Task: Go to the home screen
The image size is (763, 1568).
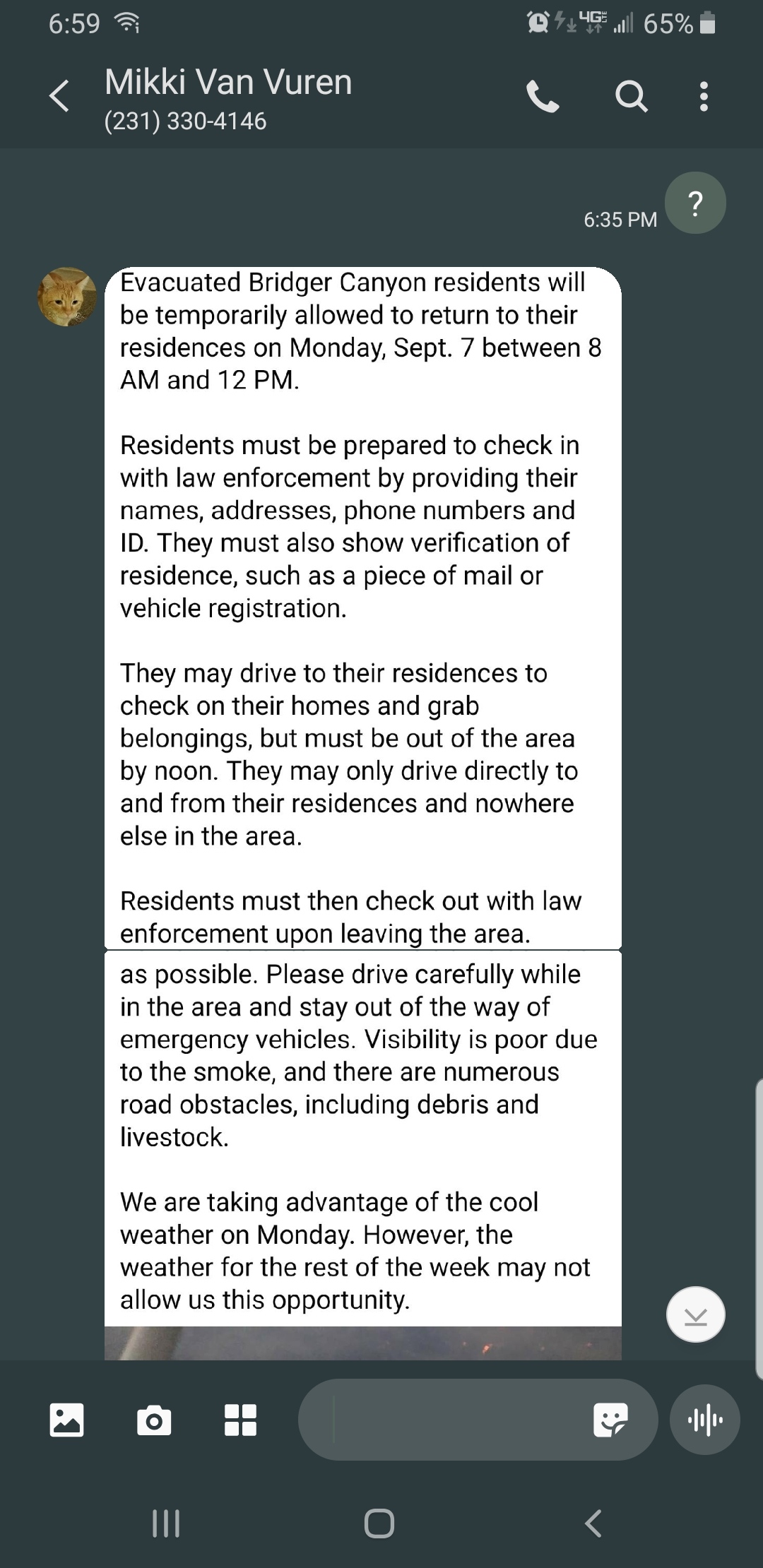Action: (379, 1524)
